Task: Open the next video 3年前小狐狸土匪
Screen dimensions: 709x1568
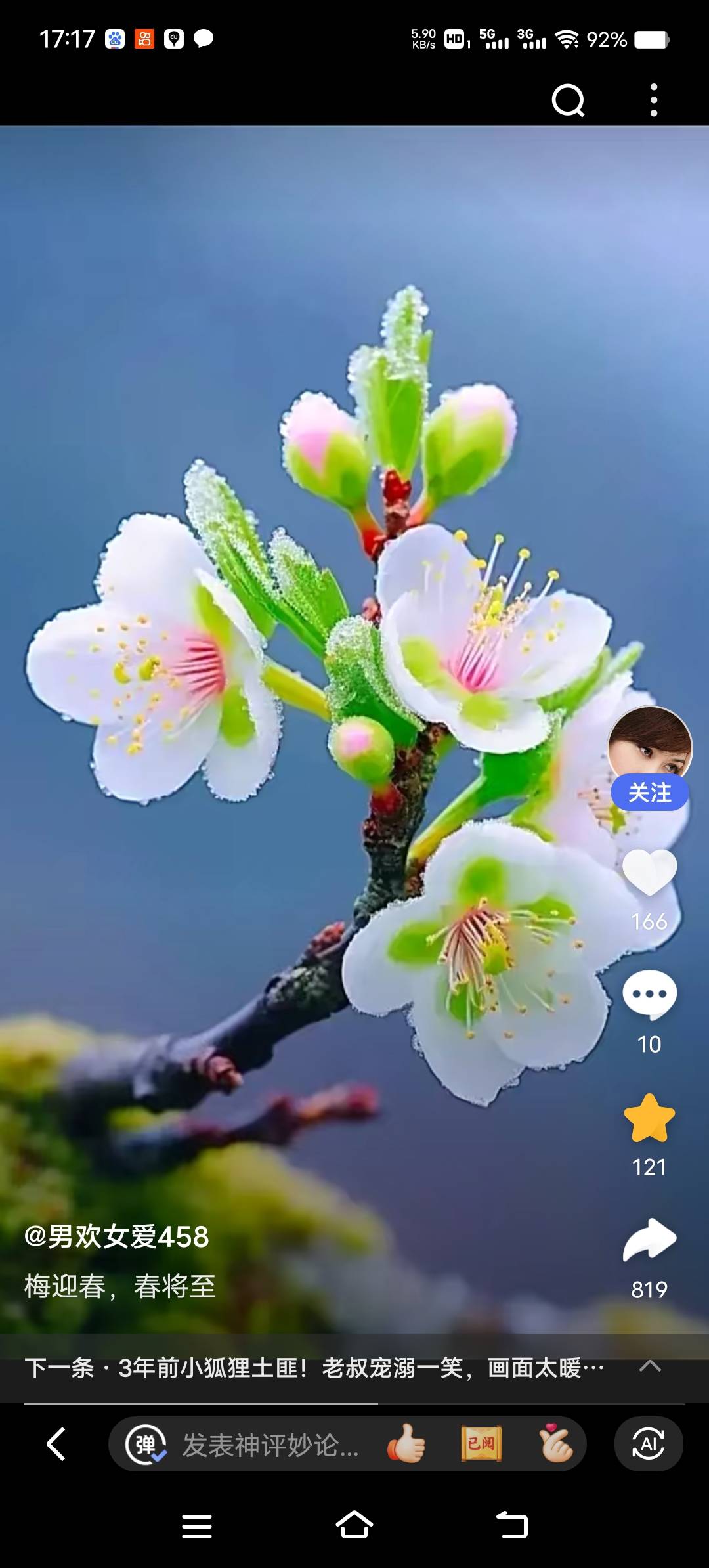Action: [x=315, y=1368]
